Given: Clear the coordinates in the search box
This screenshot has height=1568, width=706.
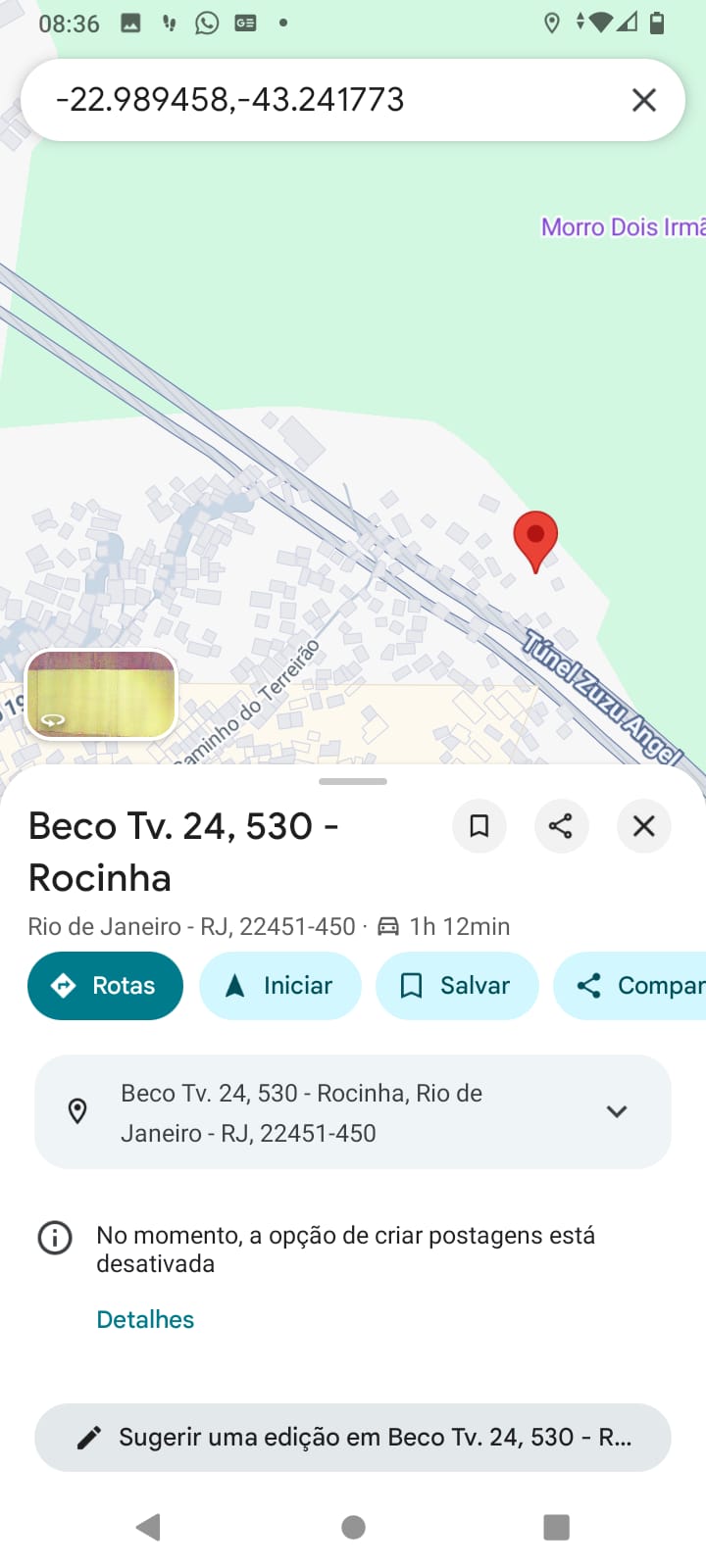Looking at the screenshot, I should pyautogui.click(x=643, y=100).
